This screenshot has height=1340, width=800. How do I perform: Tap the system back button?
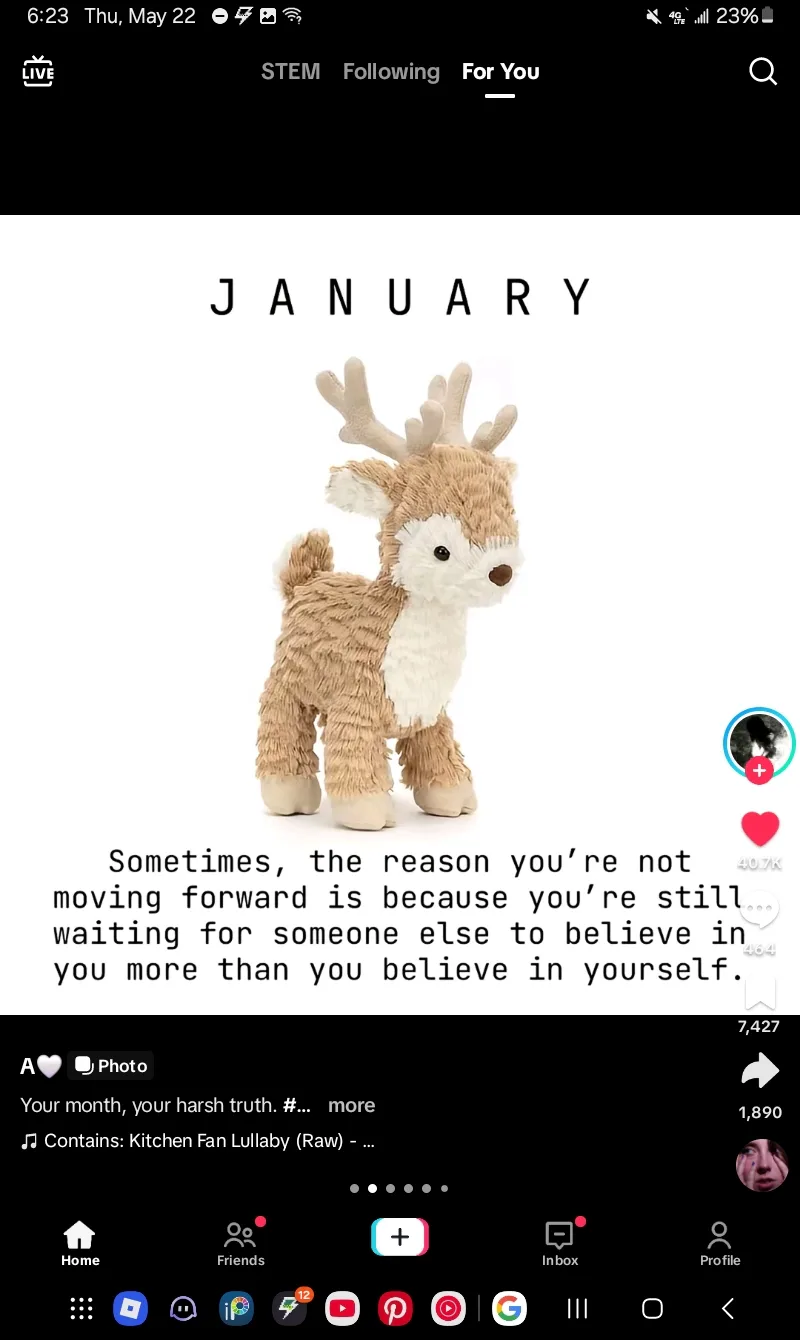pyautogui.click(x=728, y=1308)
